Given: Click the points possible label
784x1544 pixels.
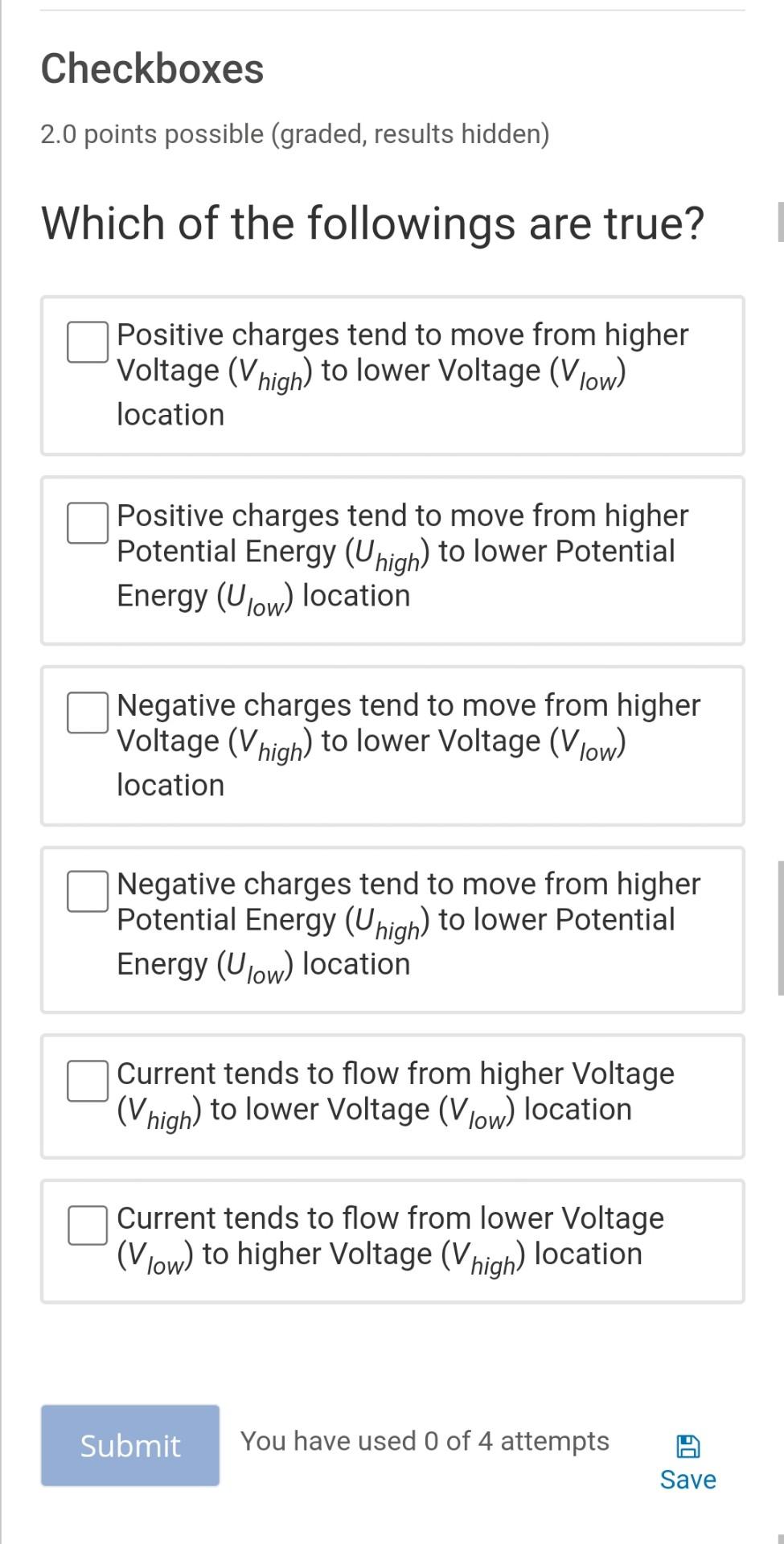Looking at the screenshot, I should click(295, 133).
